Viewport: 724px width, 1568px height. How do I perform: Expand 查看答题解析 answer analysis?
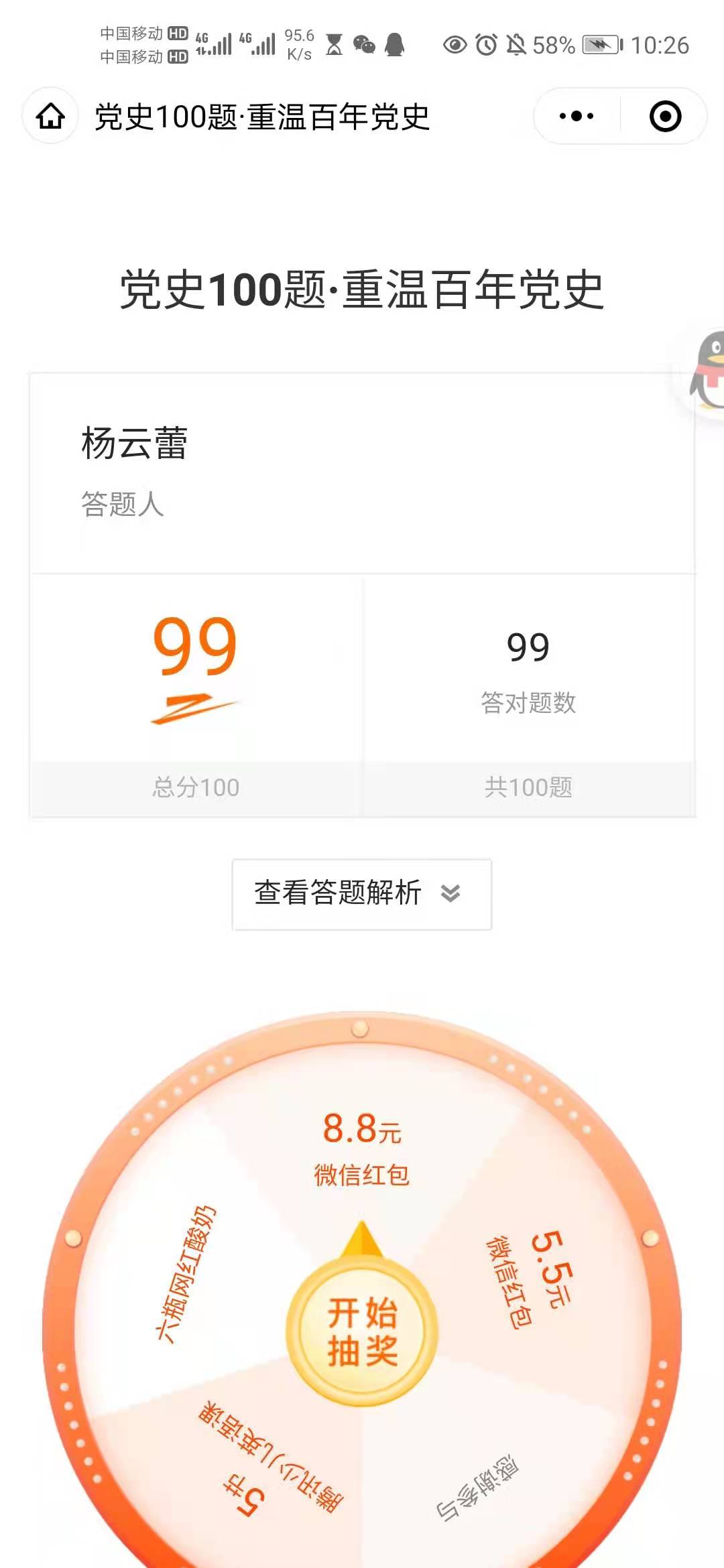tap(361, 894)
